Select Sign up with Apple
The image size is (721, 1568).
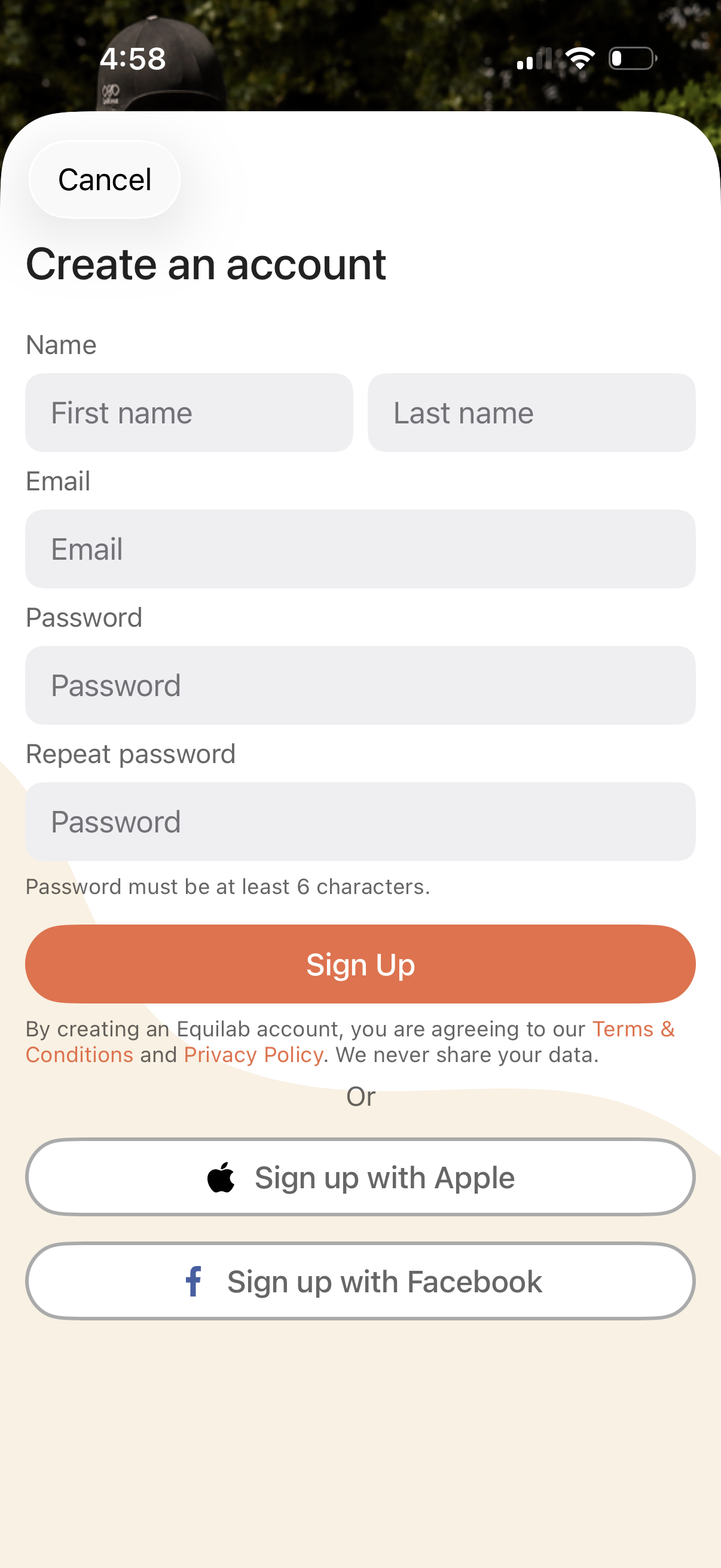(360, 1176)
